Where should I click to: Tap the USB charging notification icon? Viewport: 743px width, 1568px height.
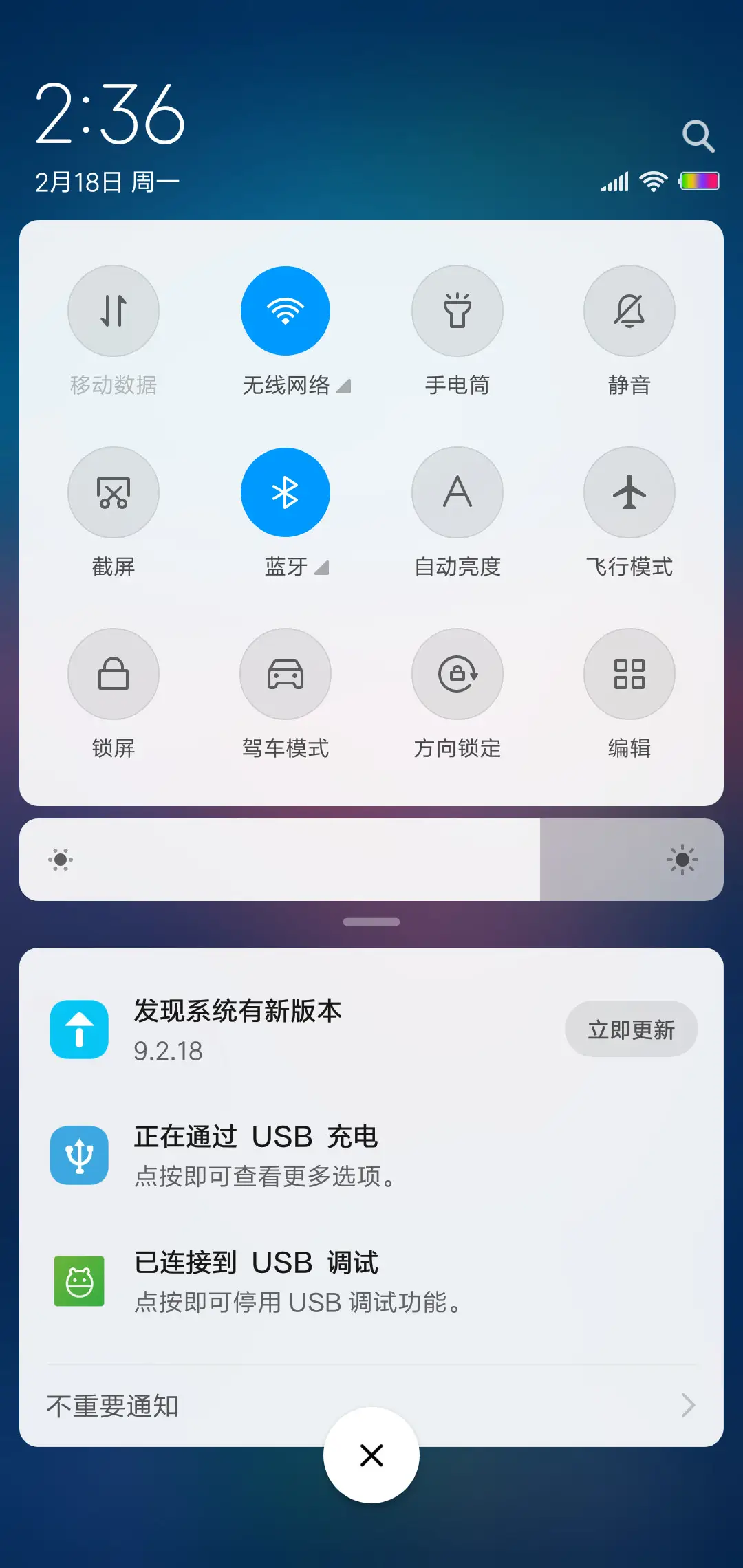pos(79,1155)
